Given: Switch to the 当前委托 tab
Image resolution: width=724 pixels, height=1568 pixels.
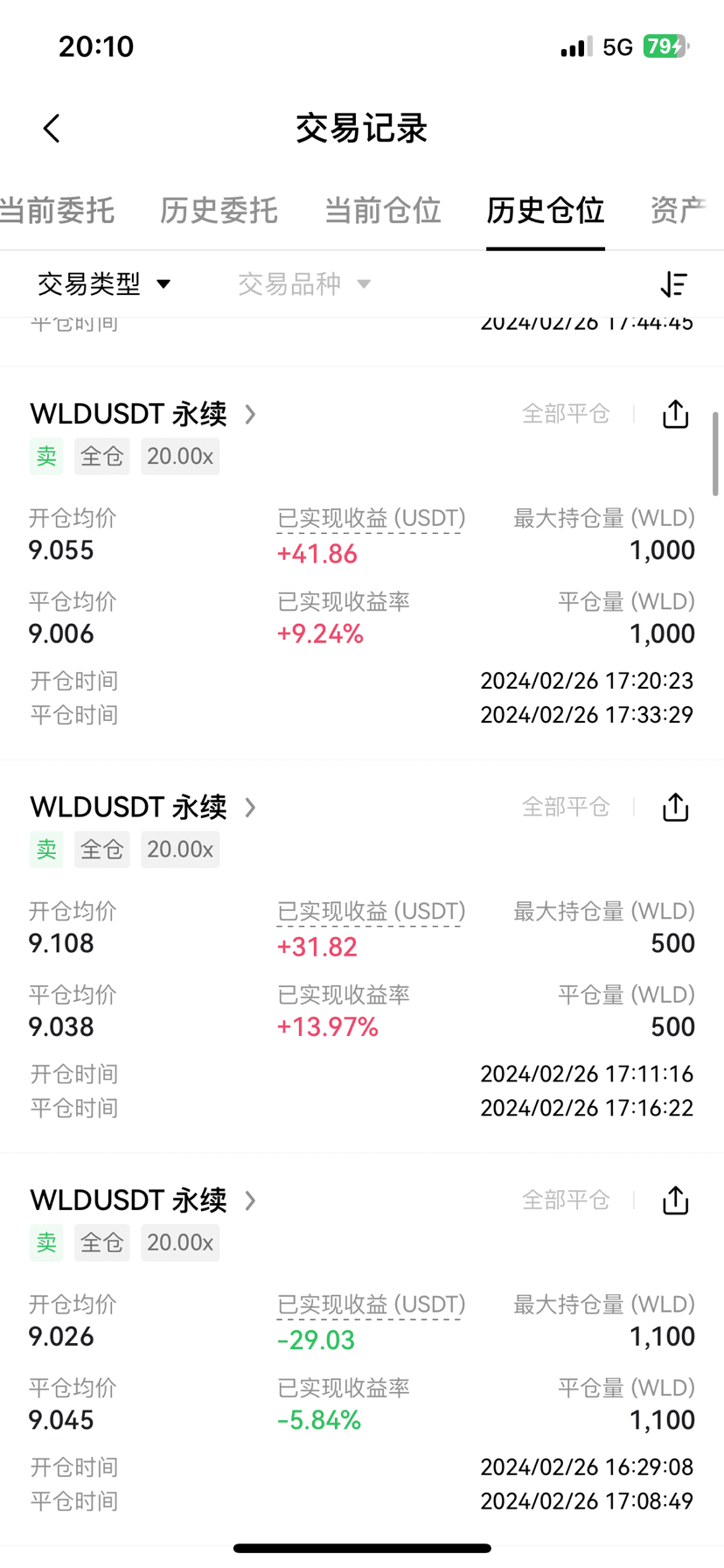Looking at the screenshot, I should coord(58,211).
